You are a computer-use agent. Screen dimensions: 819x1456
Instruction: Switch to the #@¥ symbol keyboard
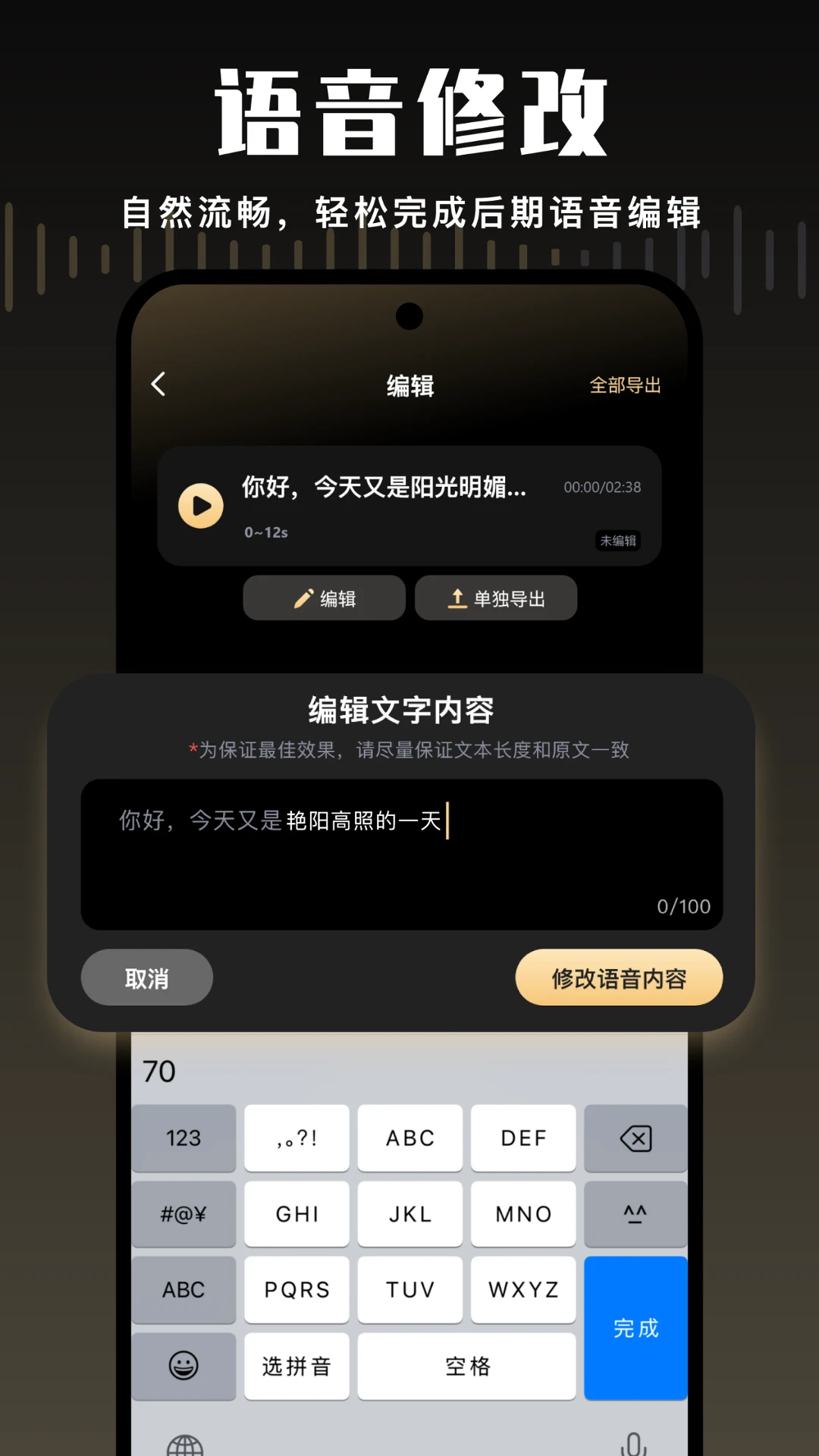click(x=184, y=1214)
